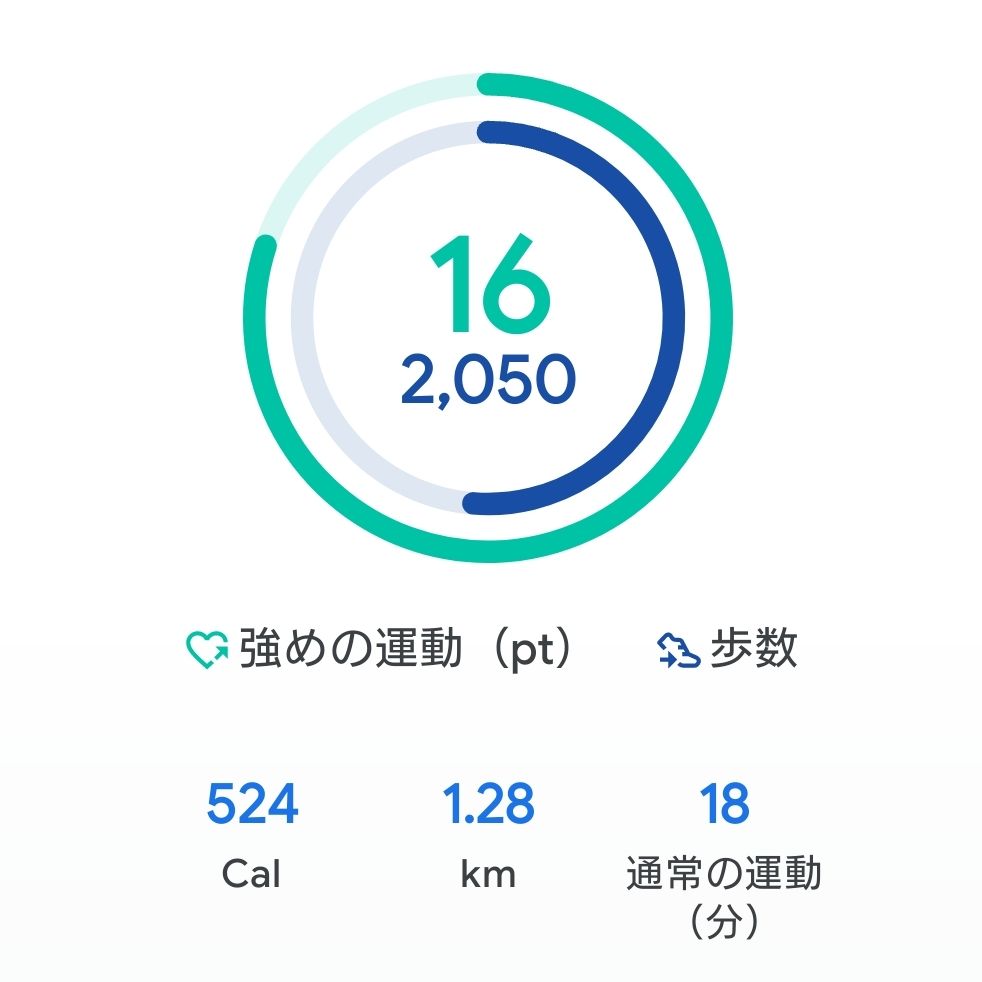The height and width of the screenshot is (982, 982).
Task: View the 524 Cal calories stat
Action: tap(252, 835)
